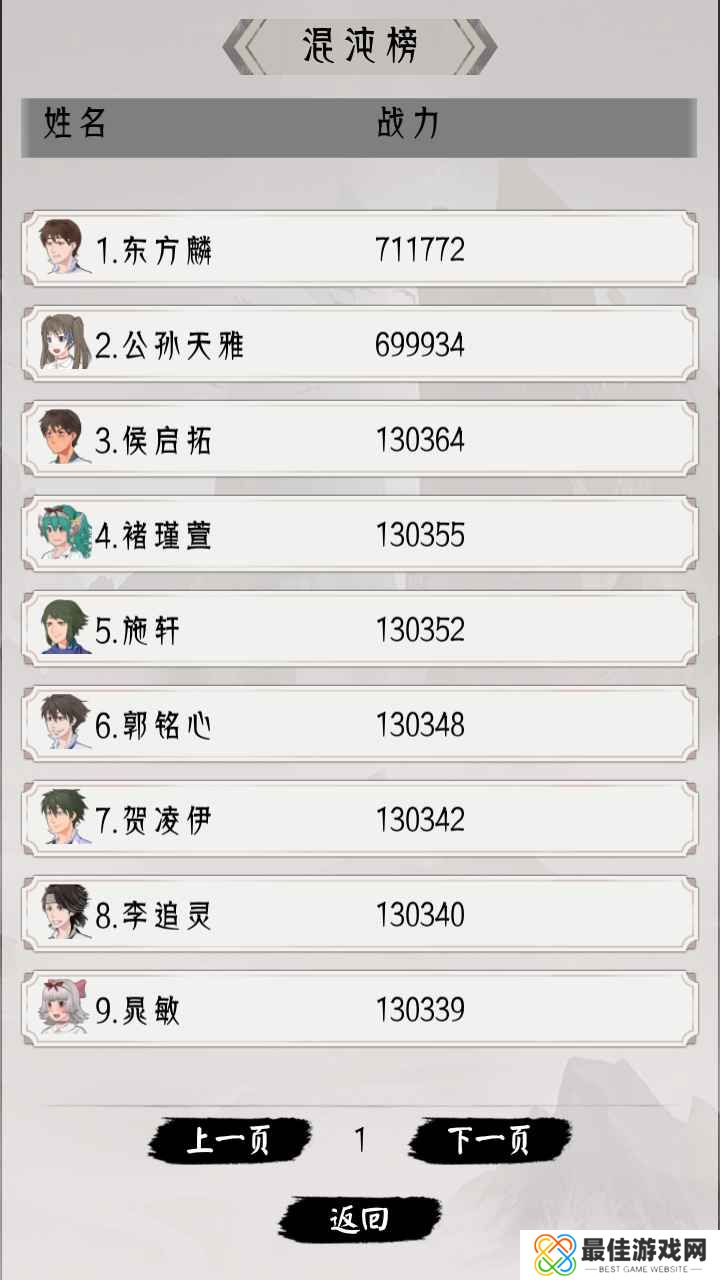Open the player row 6.郭铭心

click(359, 725)
